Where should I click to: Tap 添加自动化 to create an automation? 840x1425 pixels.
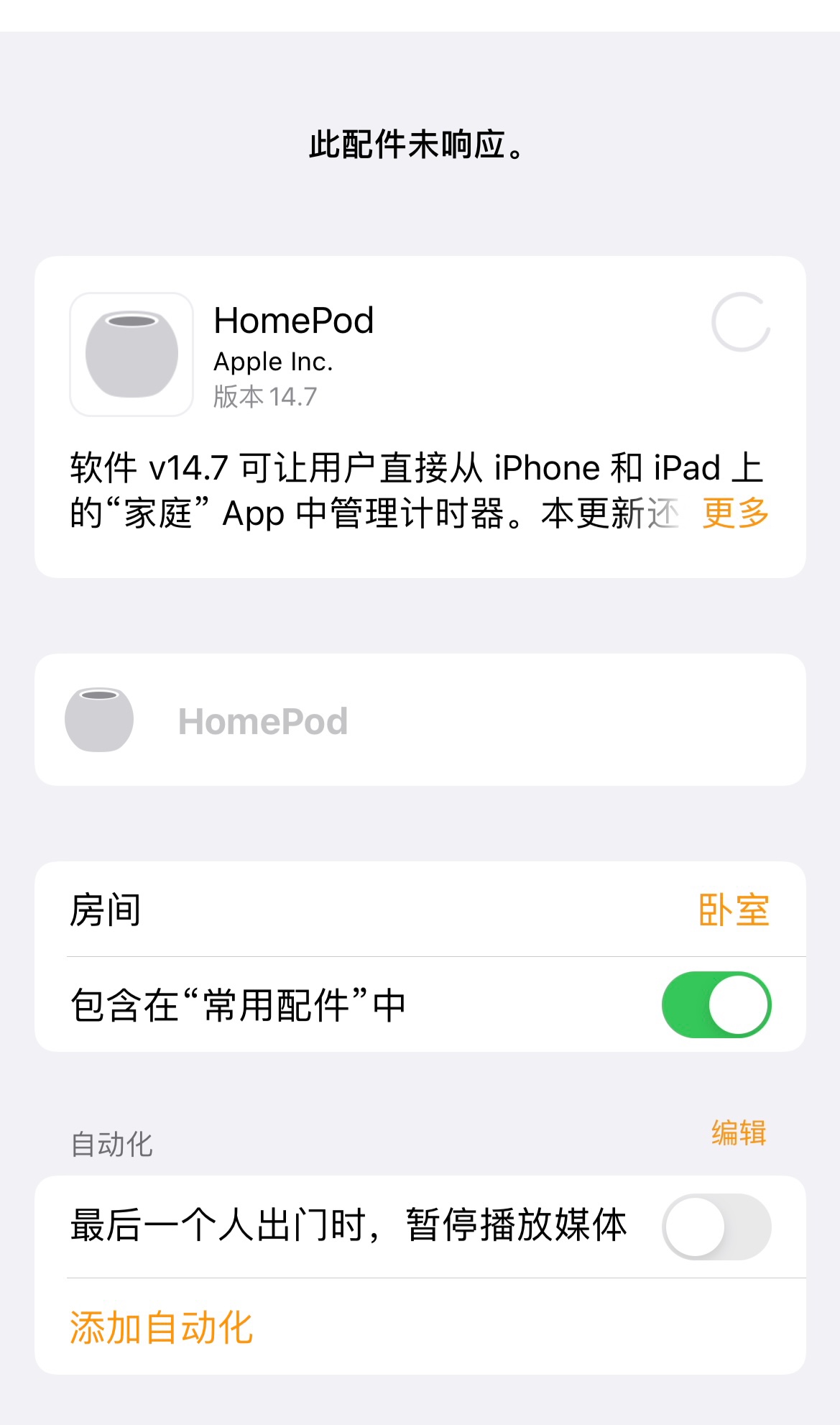click(162, 1327)
